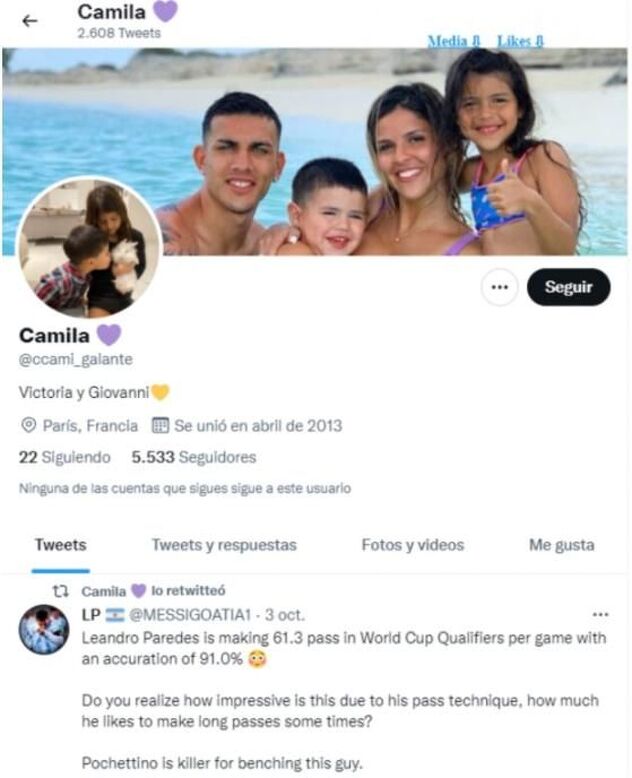Image resolution: width=632 pixels, height=778 pixels.
Task: Switch to Fotos y videos tab
Action: [x=412, y=545]
